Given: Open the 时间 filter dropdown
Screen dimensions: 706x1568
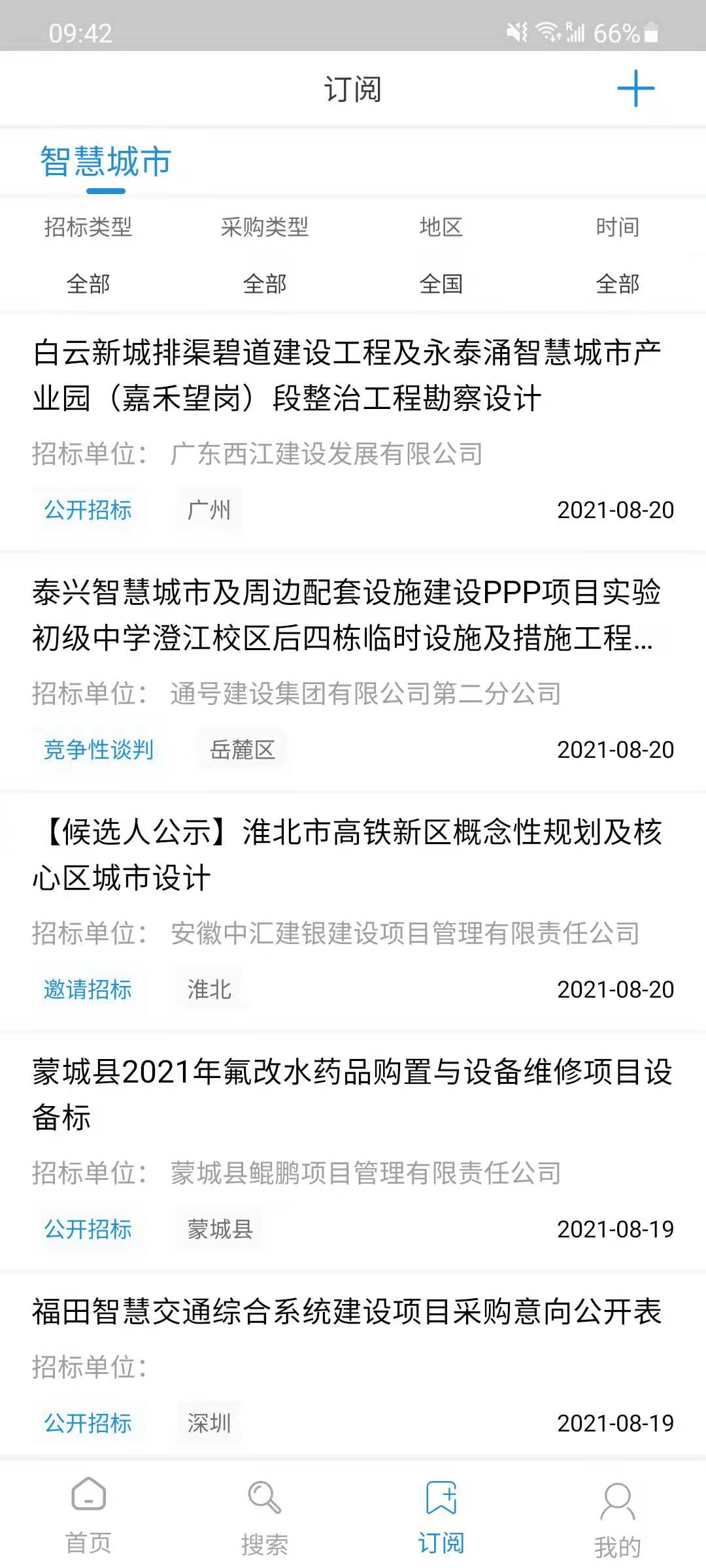Looking at the screenshot, I should 617,255.
